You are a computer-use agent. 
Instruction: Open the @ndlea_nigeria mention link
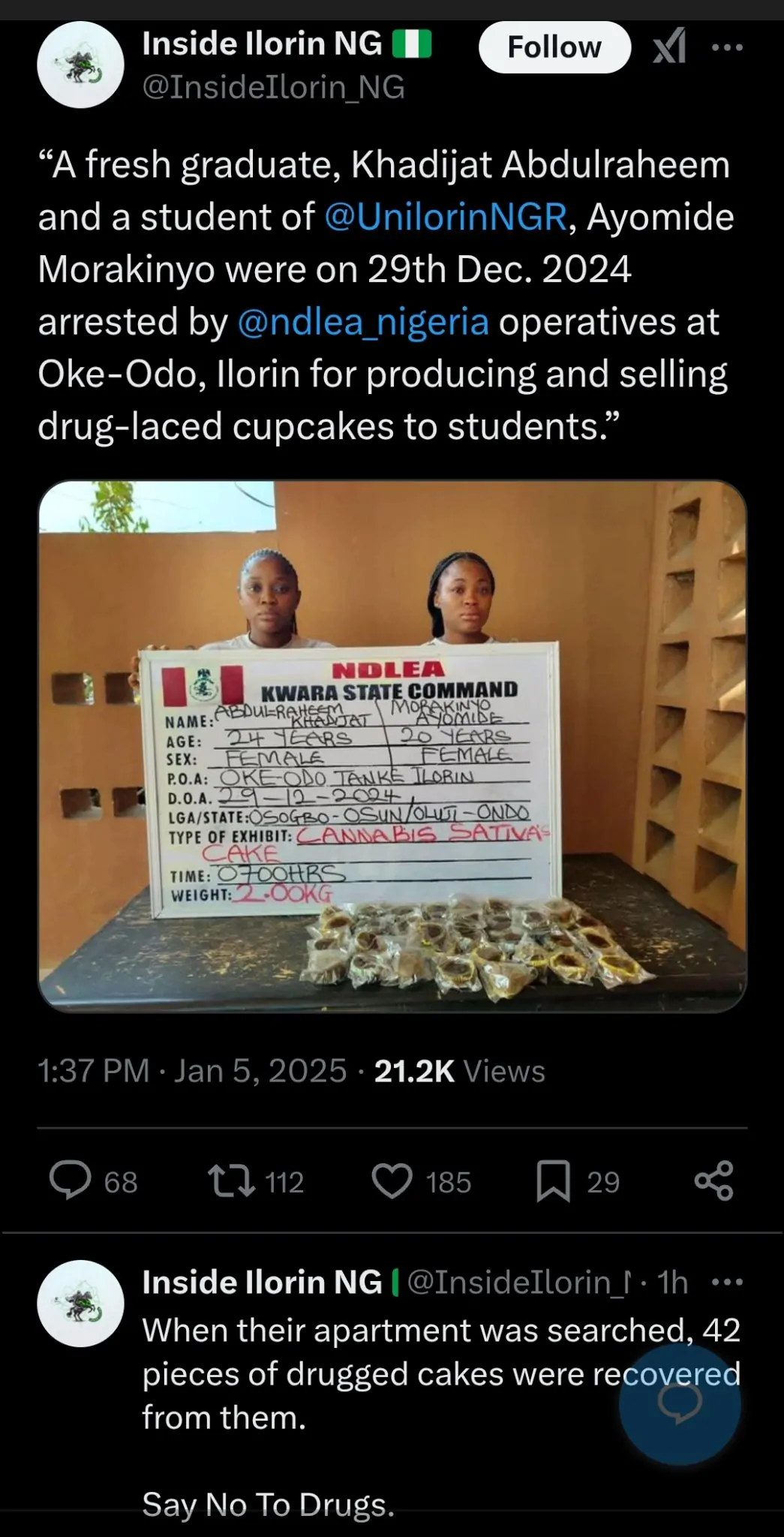click(363, 323)
